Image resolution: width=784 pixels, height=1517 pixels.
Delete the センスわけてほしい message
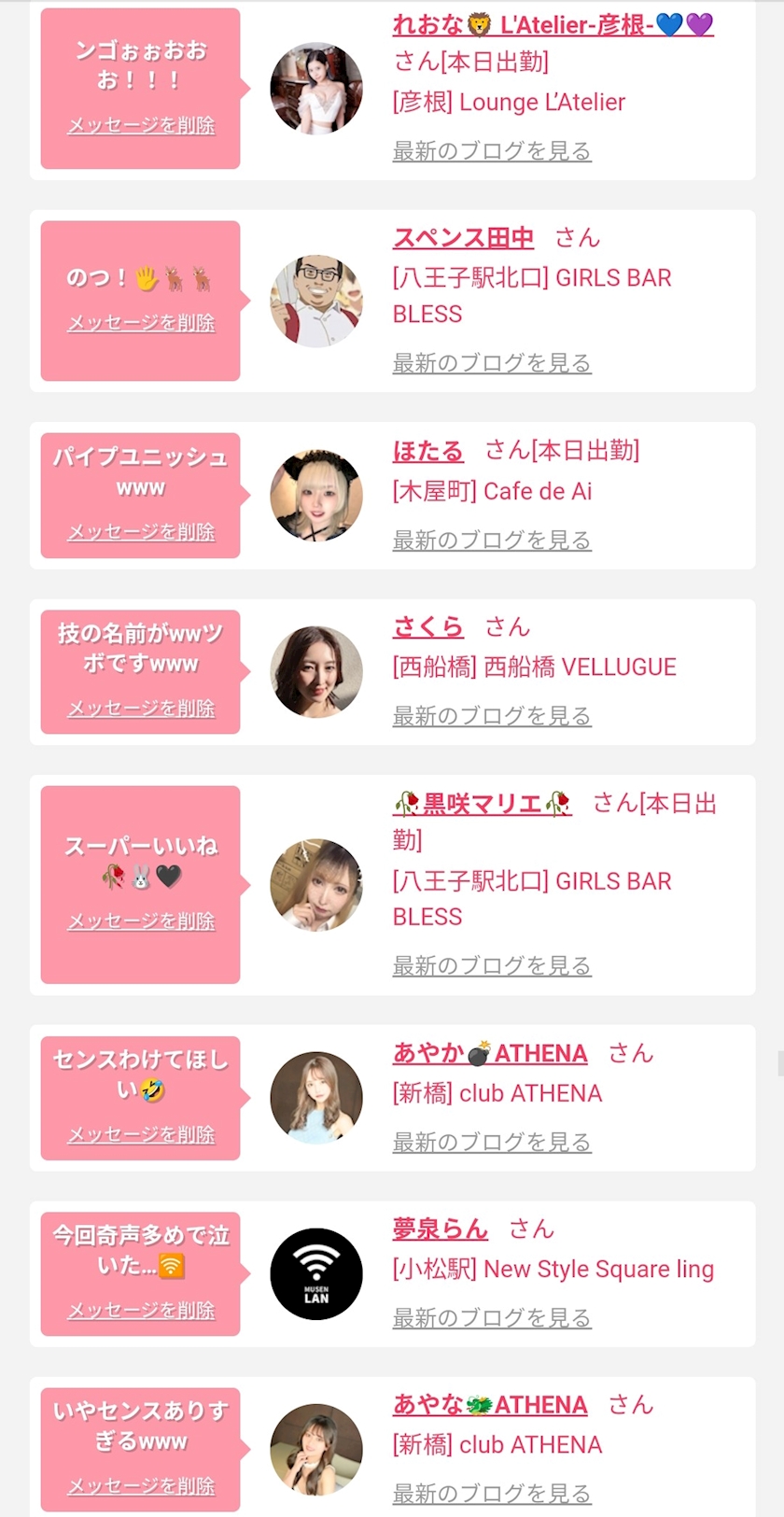click(141, 1135)
